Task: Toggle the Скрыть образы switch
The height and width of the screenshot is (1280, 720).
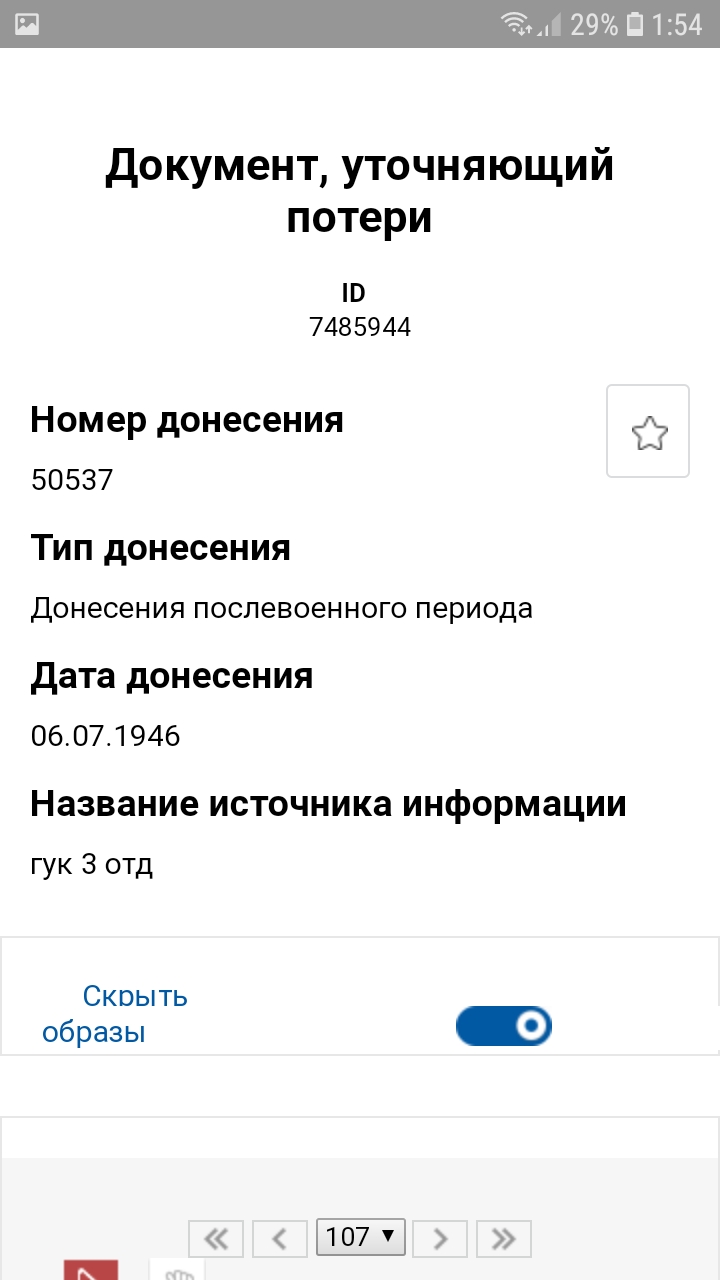Action: point(504,1026)
